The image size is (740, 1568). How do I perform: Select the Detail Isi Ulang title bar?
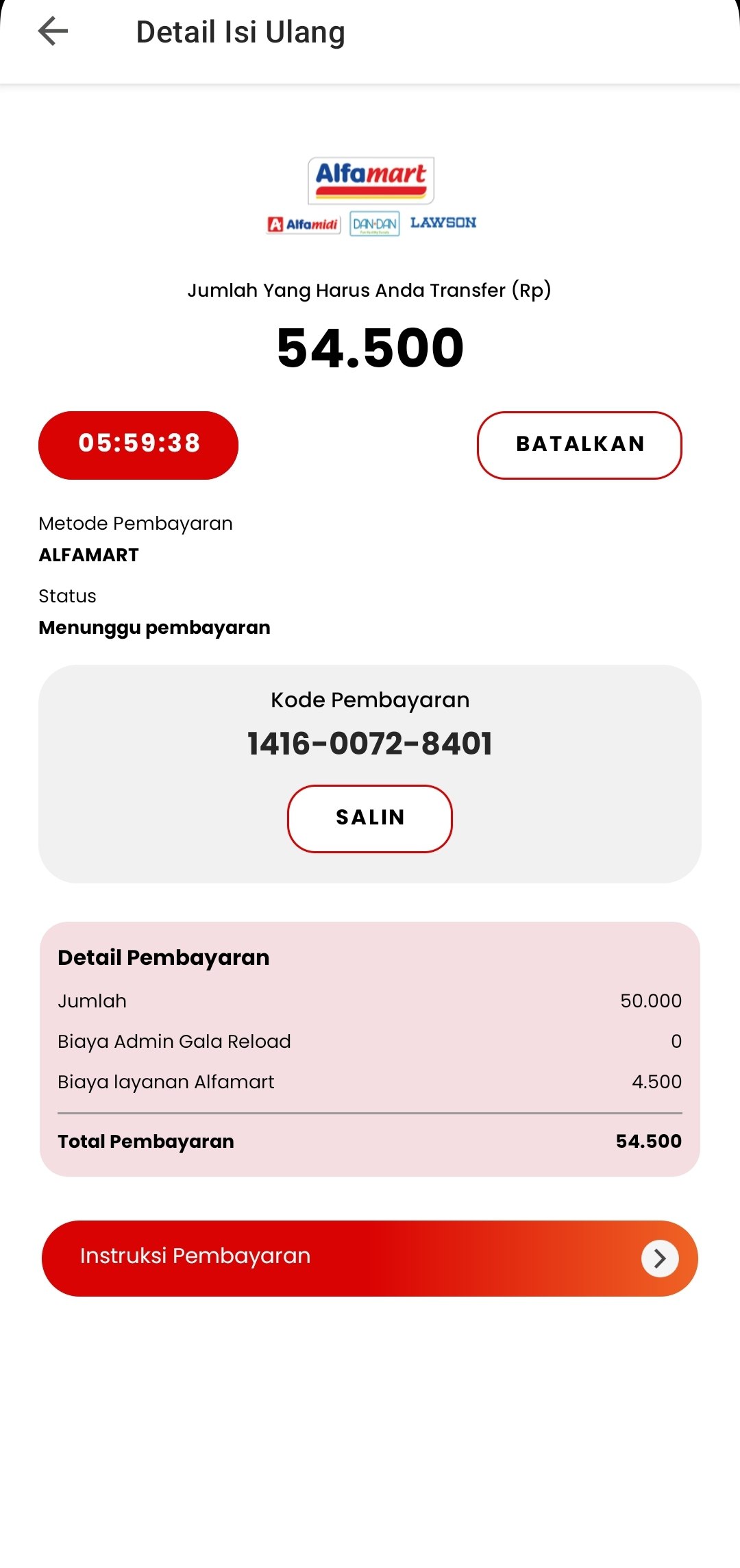coord(241,32)
